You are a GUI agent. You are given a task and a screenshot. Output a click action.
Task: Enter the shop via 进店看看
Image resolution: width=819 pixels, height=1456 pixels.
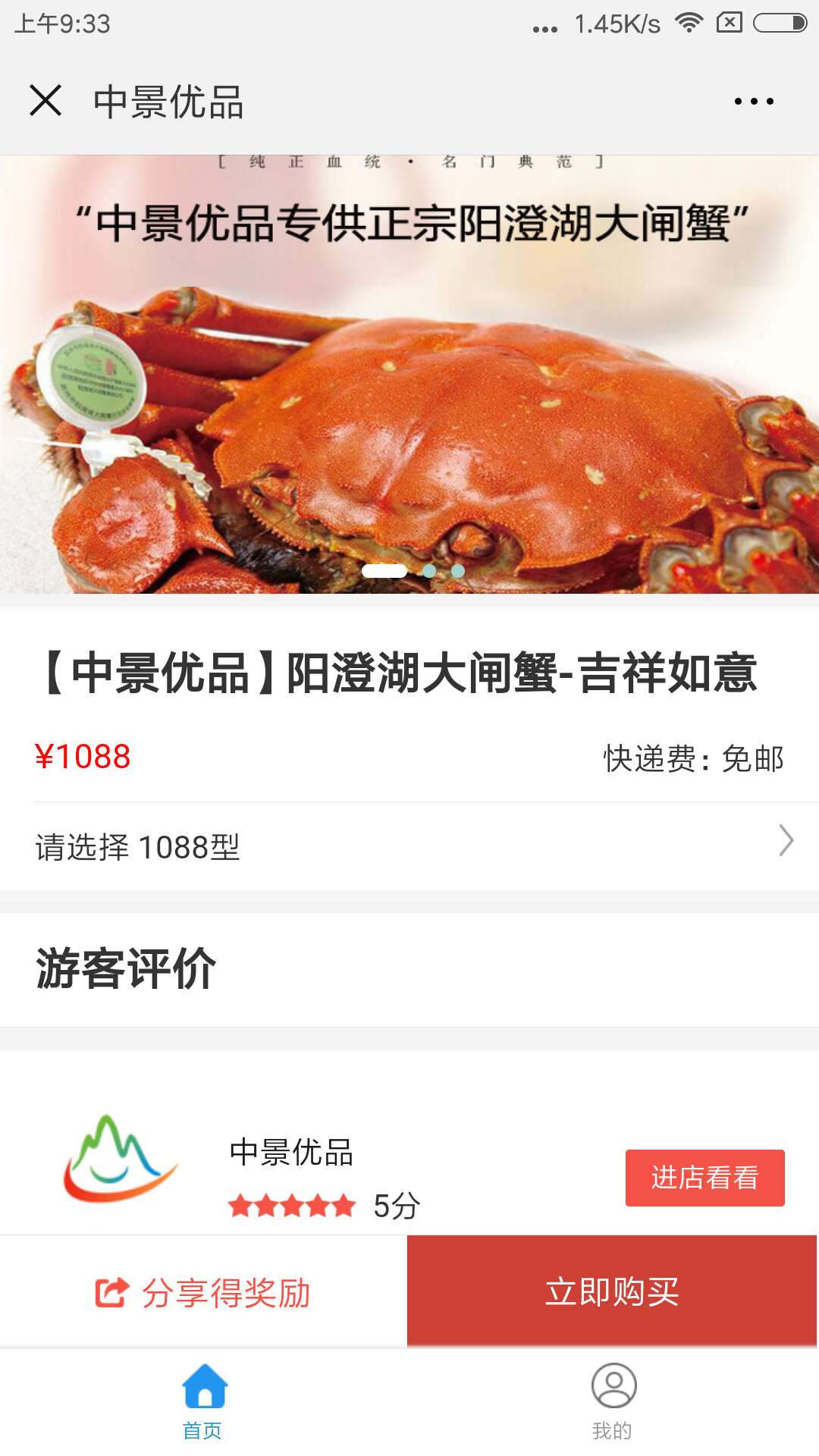(704, 1178)
